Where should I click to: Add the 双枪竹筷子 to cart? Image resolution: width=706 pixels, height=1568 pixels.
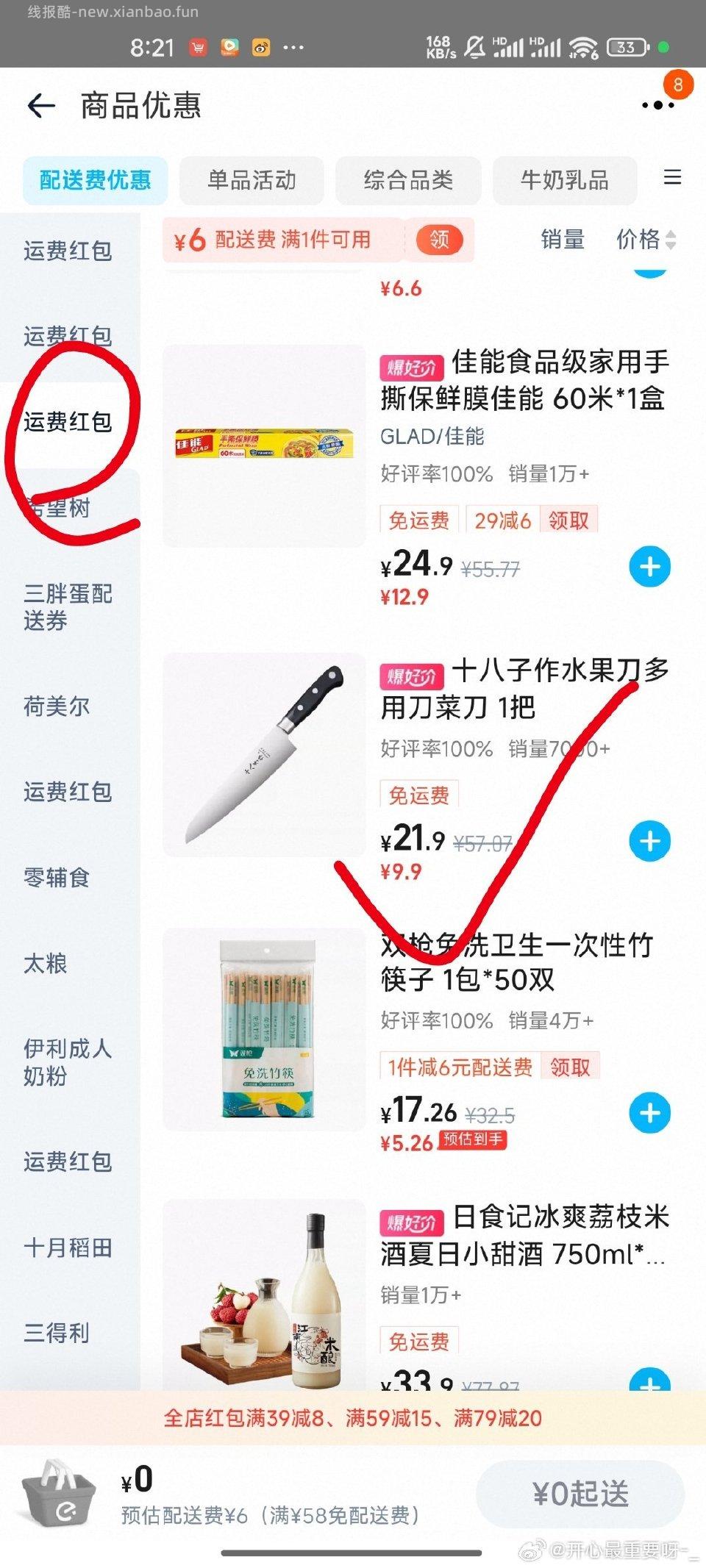[650, 1113]
